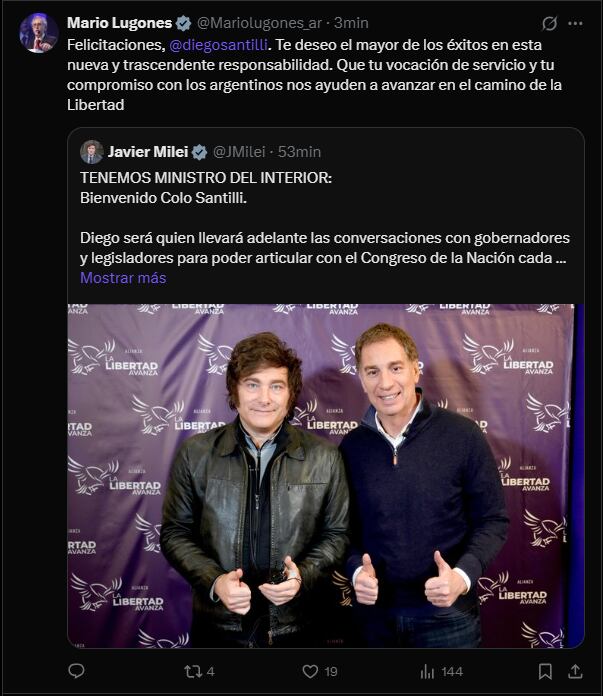Reply to Mario Lugones' post
The width and height of the screenshot is (603, 696).
(x=76, y=671)
